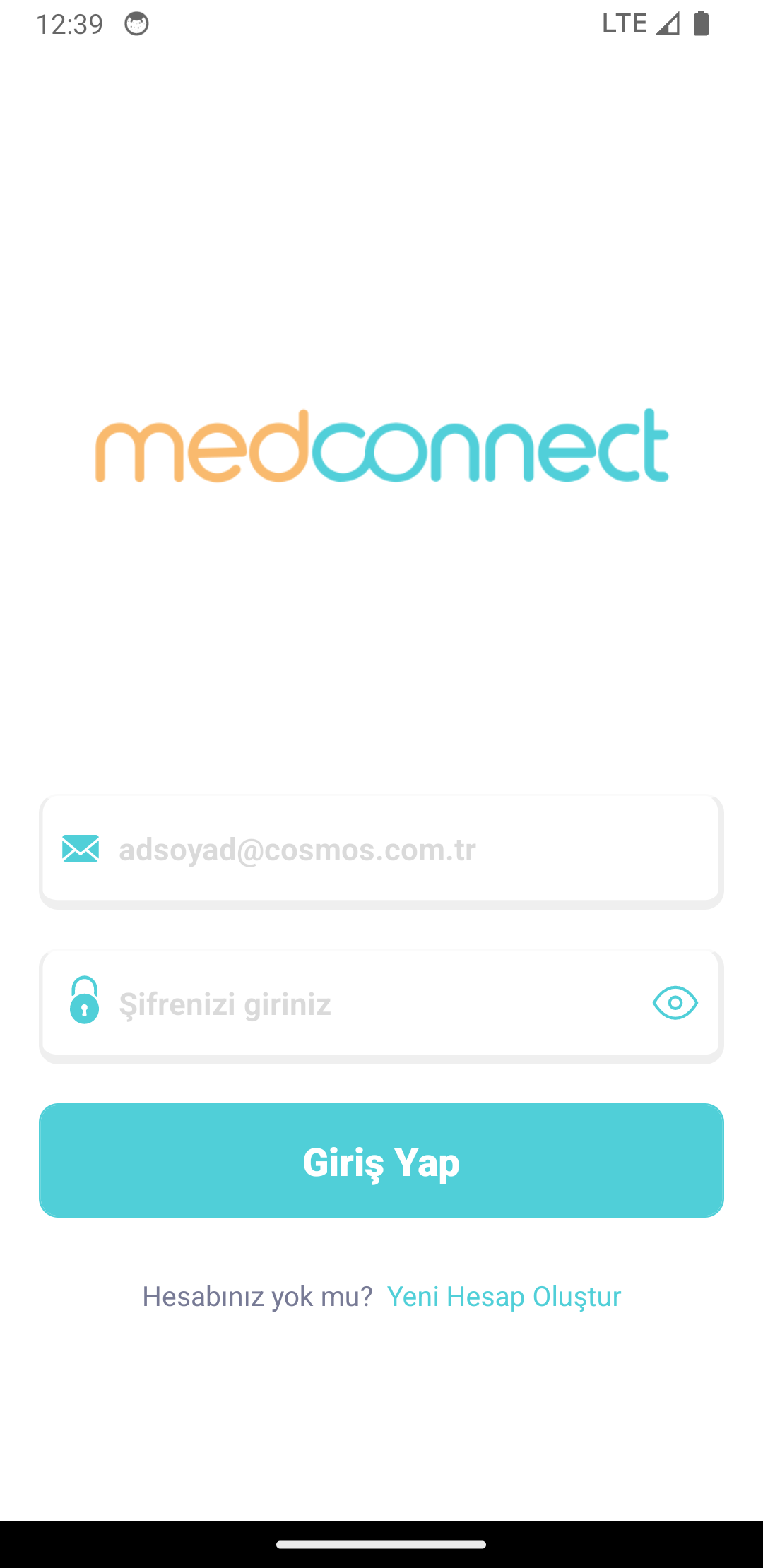This screenshot has width=763, height=1568.
Task: Tap the email address input field
Action: point(381,850)
